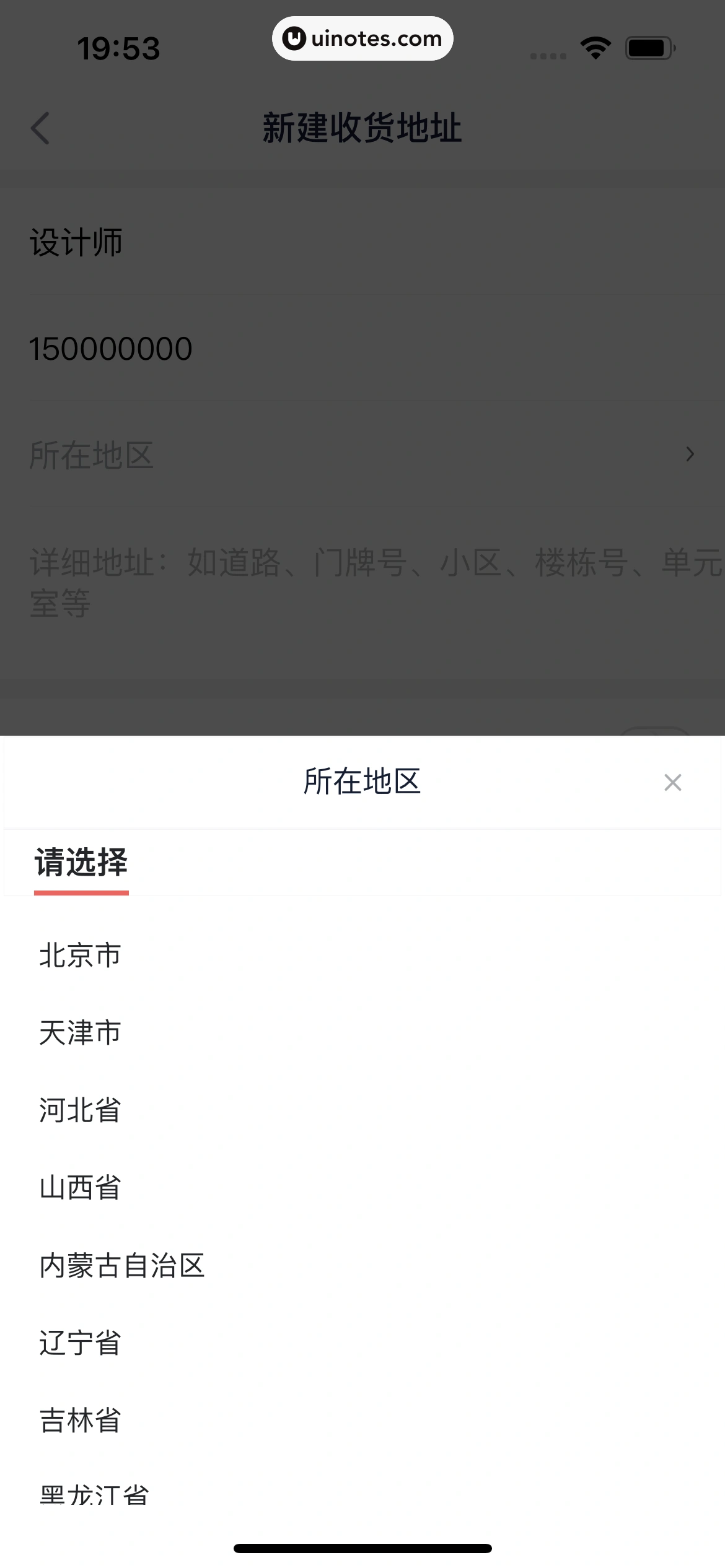
Task: Select 山西省 province
Action: [81, 1187]
